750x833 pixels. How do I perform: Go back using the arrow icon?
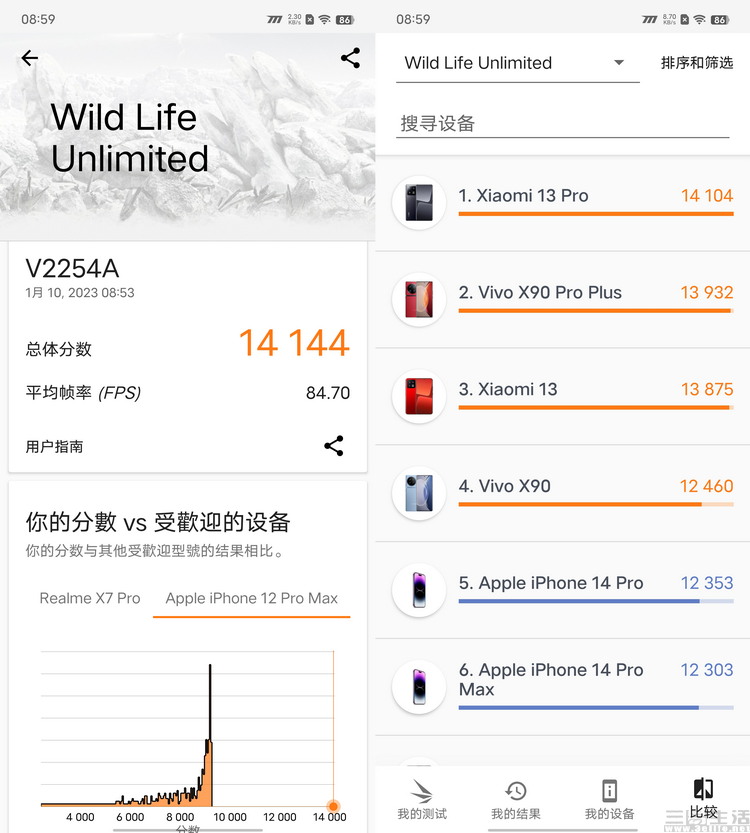pos(30,58)
